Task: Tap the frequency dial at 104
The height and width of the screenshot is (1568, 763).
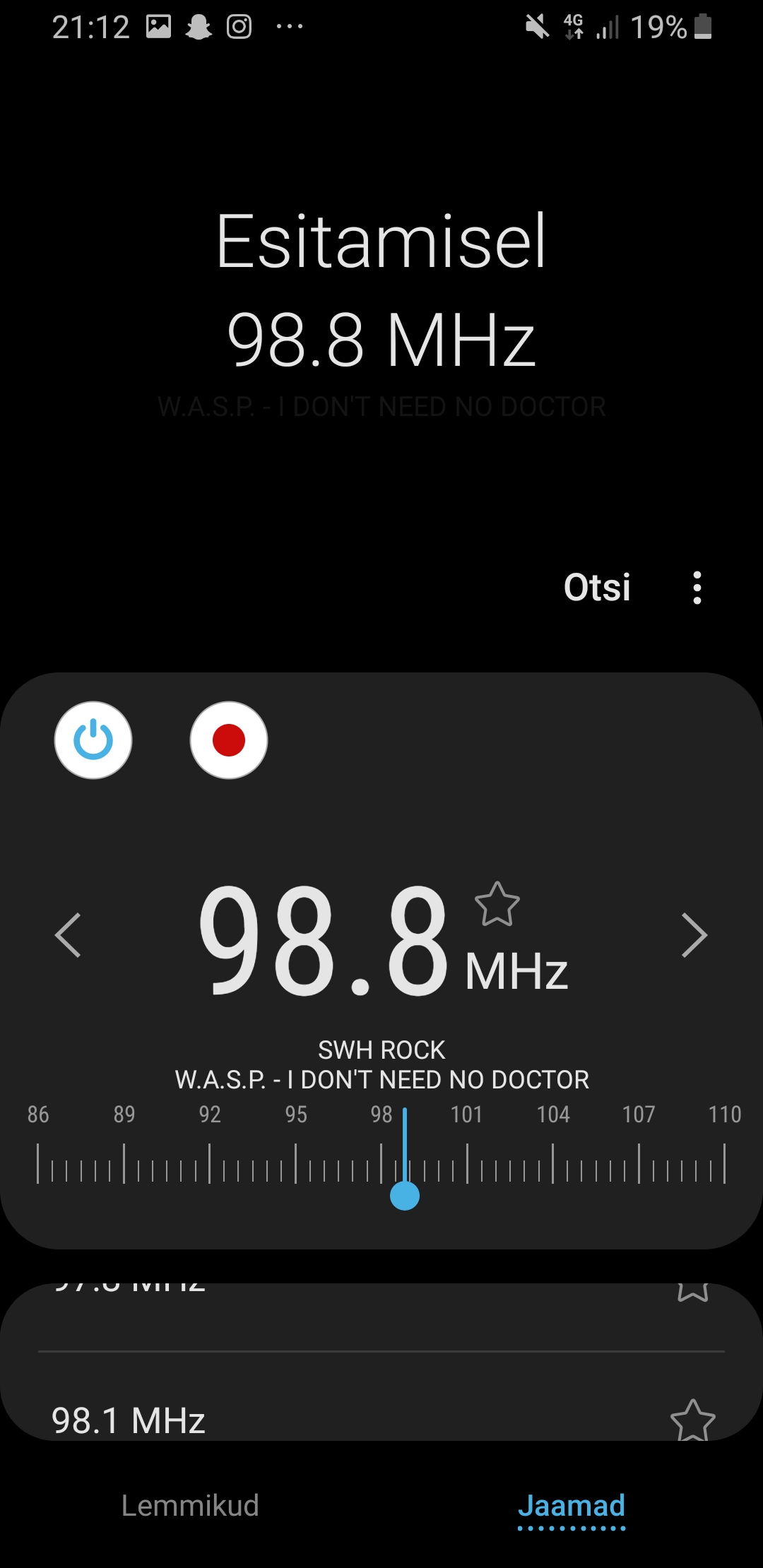Action: [553, 1163]
